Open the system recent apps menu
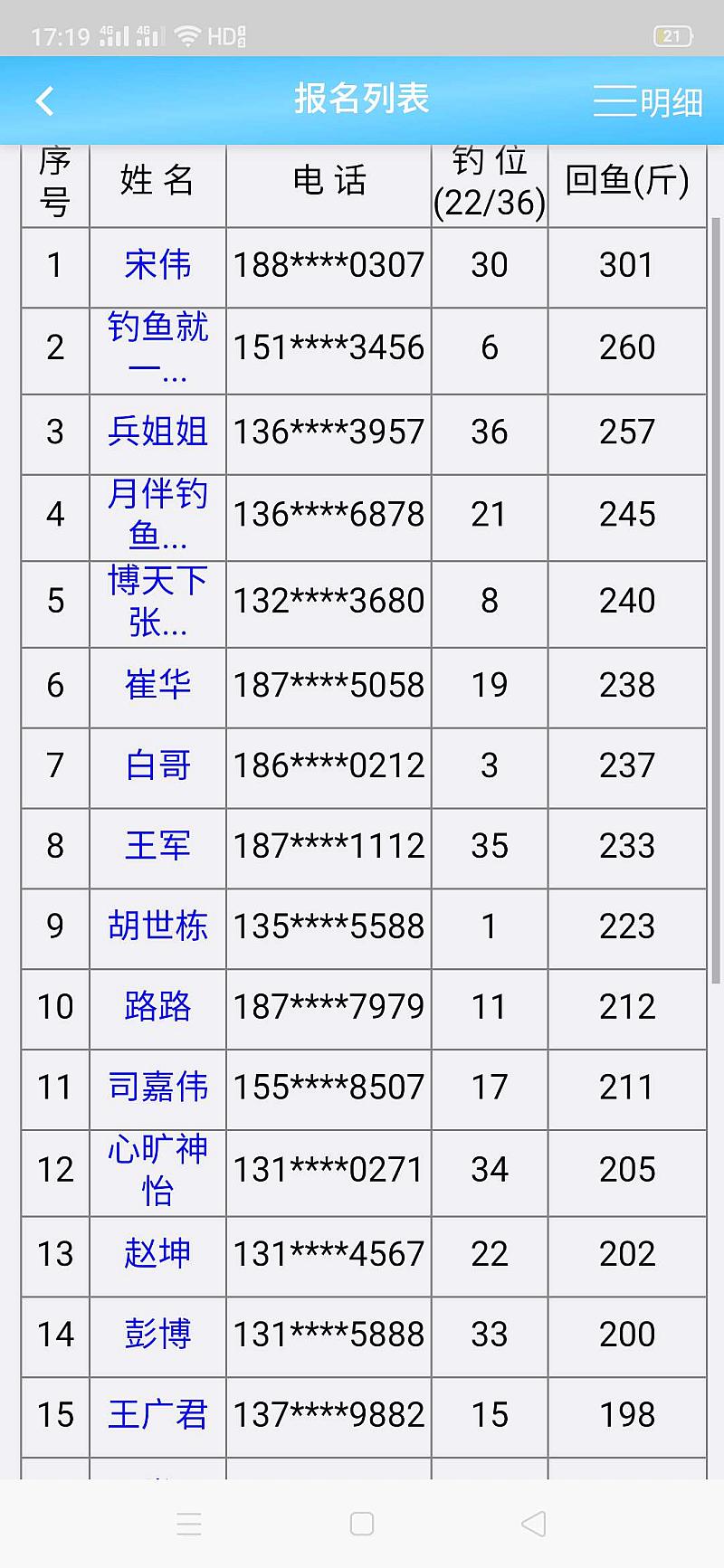This screenshot has width=724, height=1568. [189, 1525]
